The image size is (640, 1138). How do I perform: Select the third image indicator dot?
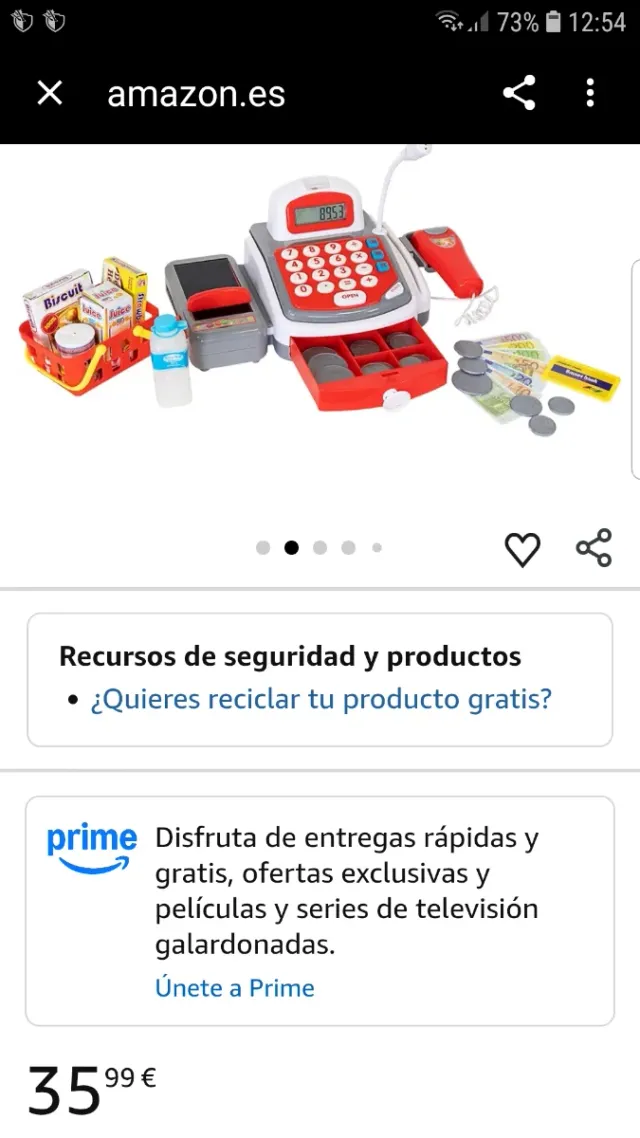point(320,548)
